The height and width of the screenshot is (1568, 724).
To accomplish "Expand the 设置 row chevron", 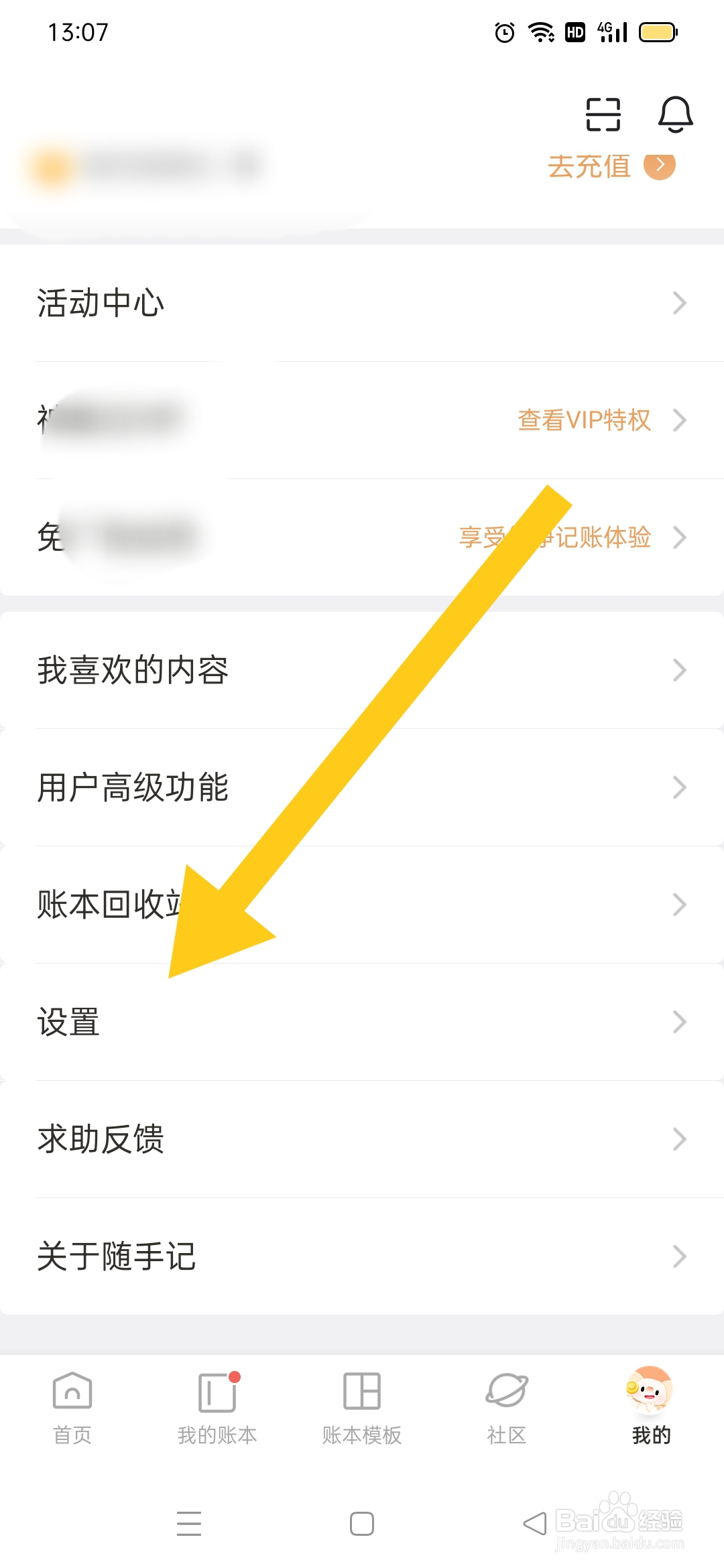I will point(679,1022).
